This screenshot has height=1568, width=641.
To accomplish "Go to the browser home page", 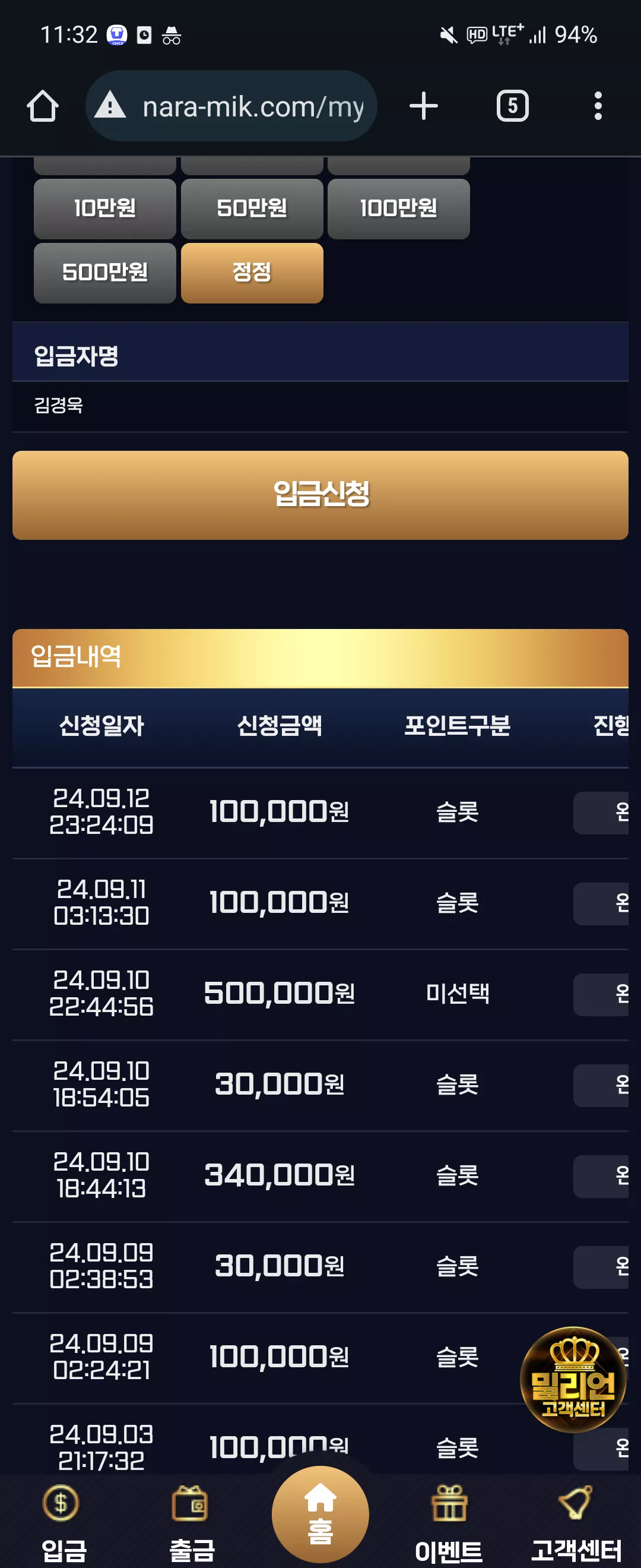I will point(43,106).
